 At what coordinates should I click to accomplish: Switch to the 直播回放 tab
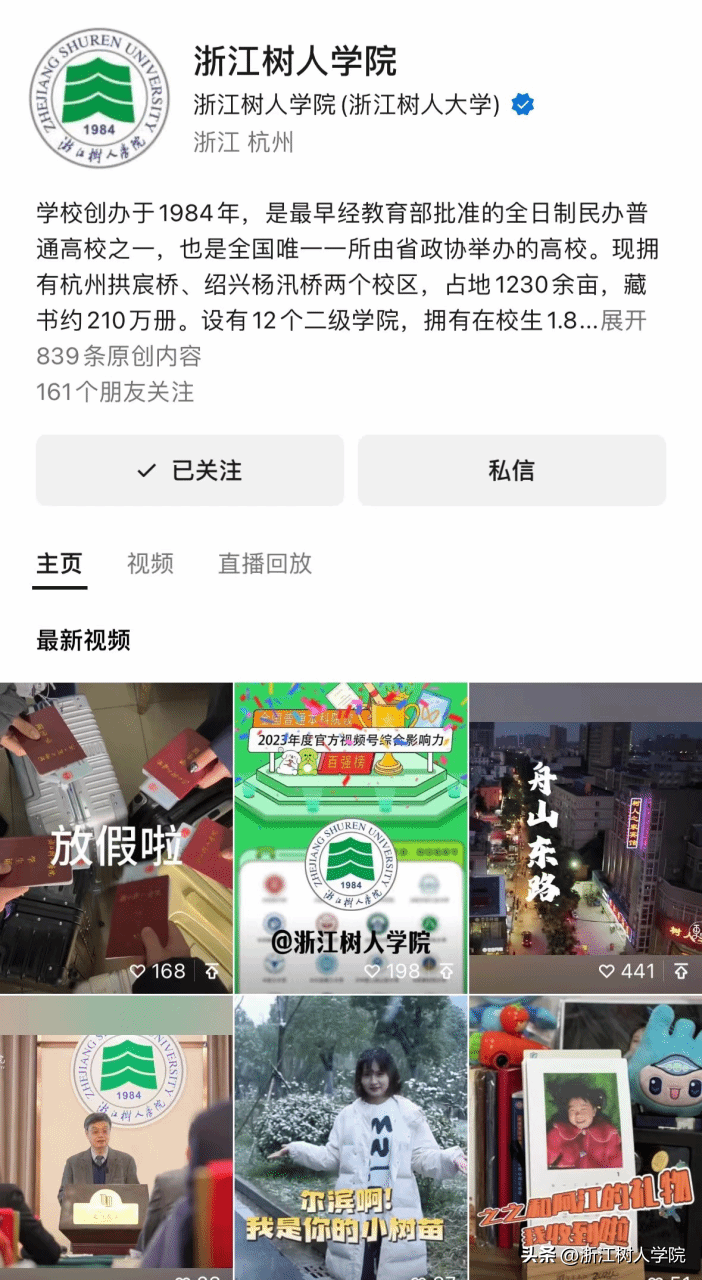[265, 563]
